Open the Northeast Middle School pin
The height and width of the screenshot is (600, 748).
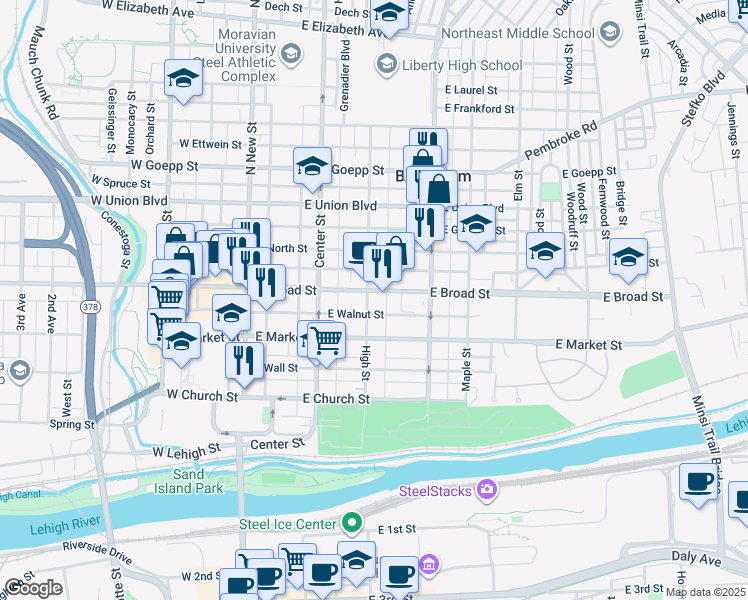(610, 32)
